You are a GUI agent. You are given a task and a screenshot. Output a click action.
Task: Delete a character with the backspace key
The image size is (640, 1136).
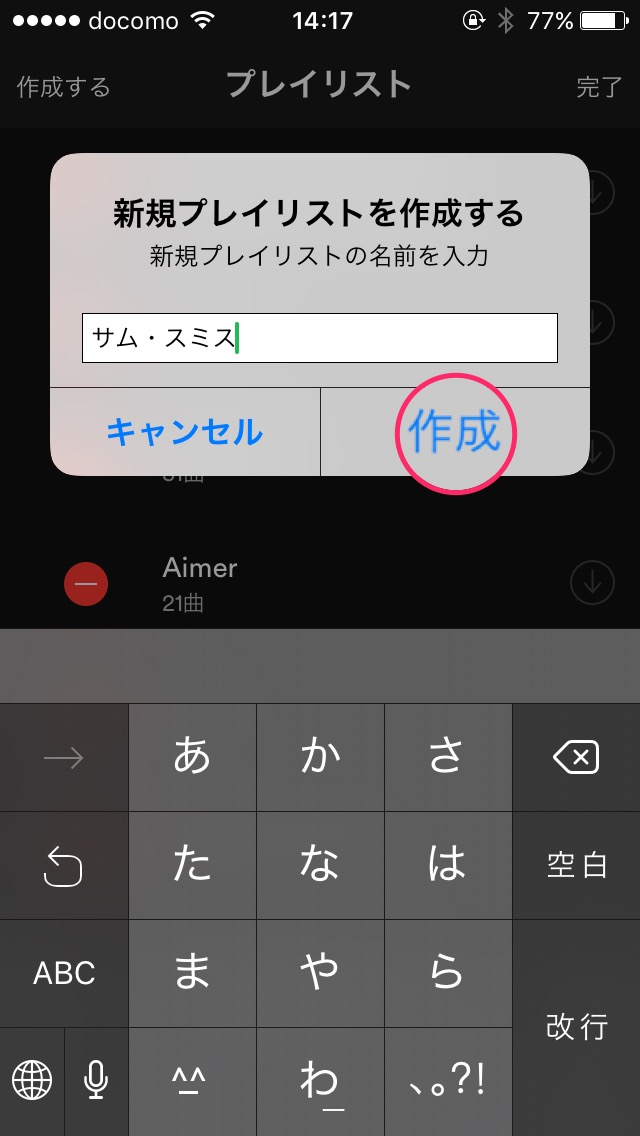pyautogui.click(x=576, y=758)
